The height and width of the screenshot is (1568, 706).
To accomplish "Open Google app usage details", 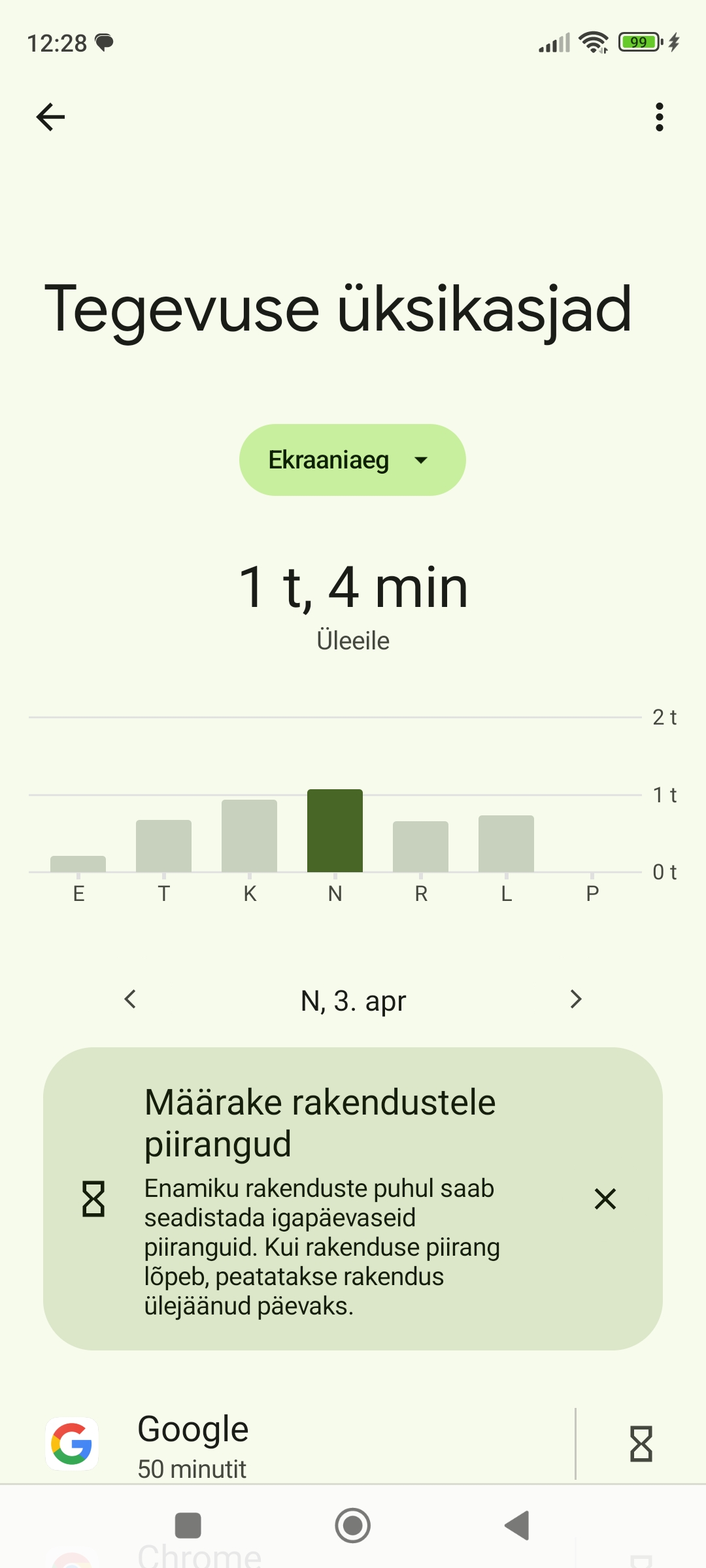I will pyautogui.click(x=307, y=1445).
